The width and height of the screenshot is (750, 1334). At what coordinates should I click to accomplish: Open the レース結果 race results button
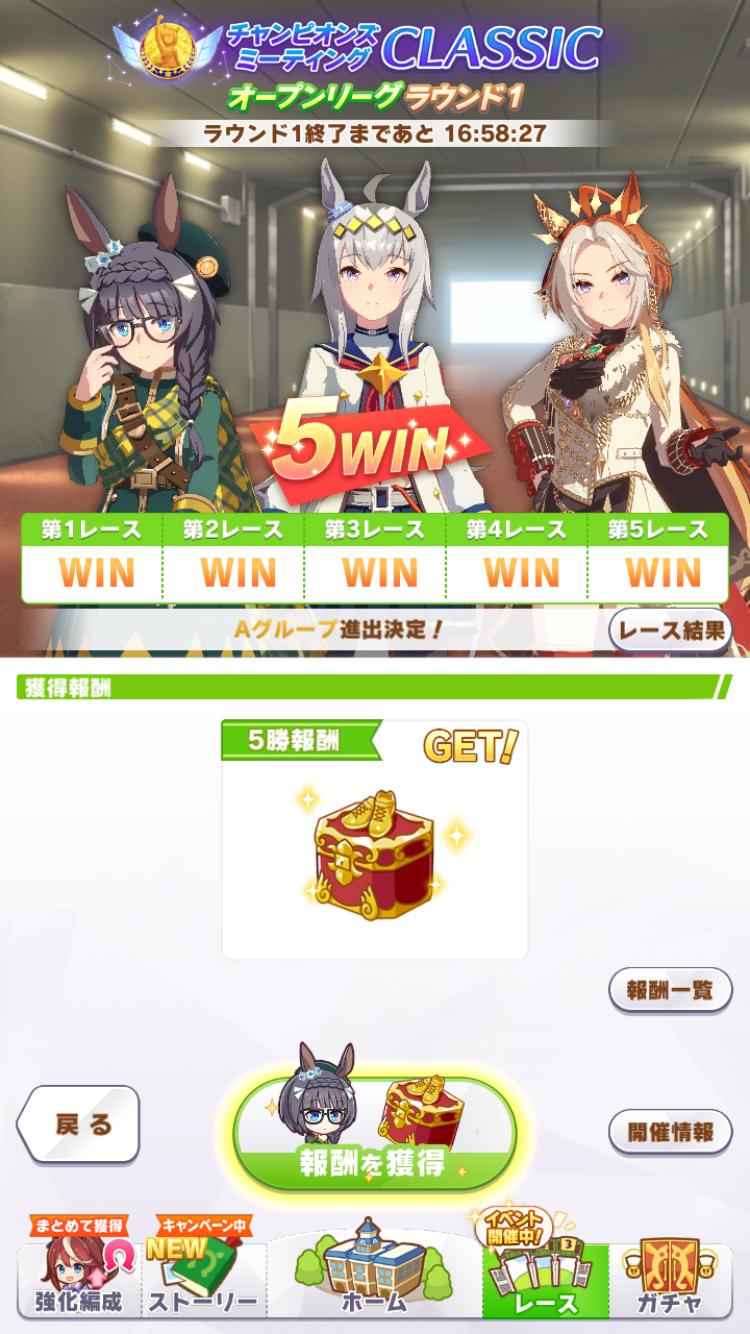click(x=671, y=630)
